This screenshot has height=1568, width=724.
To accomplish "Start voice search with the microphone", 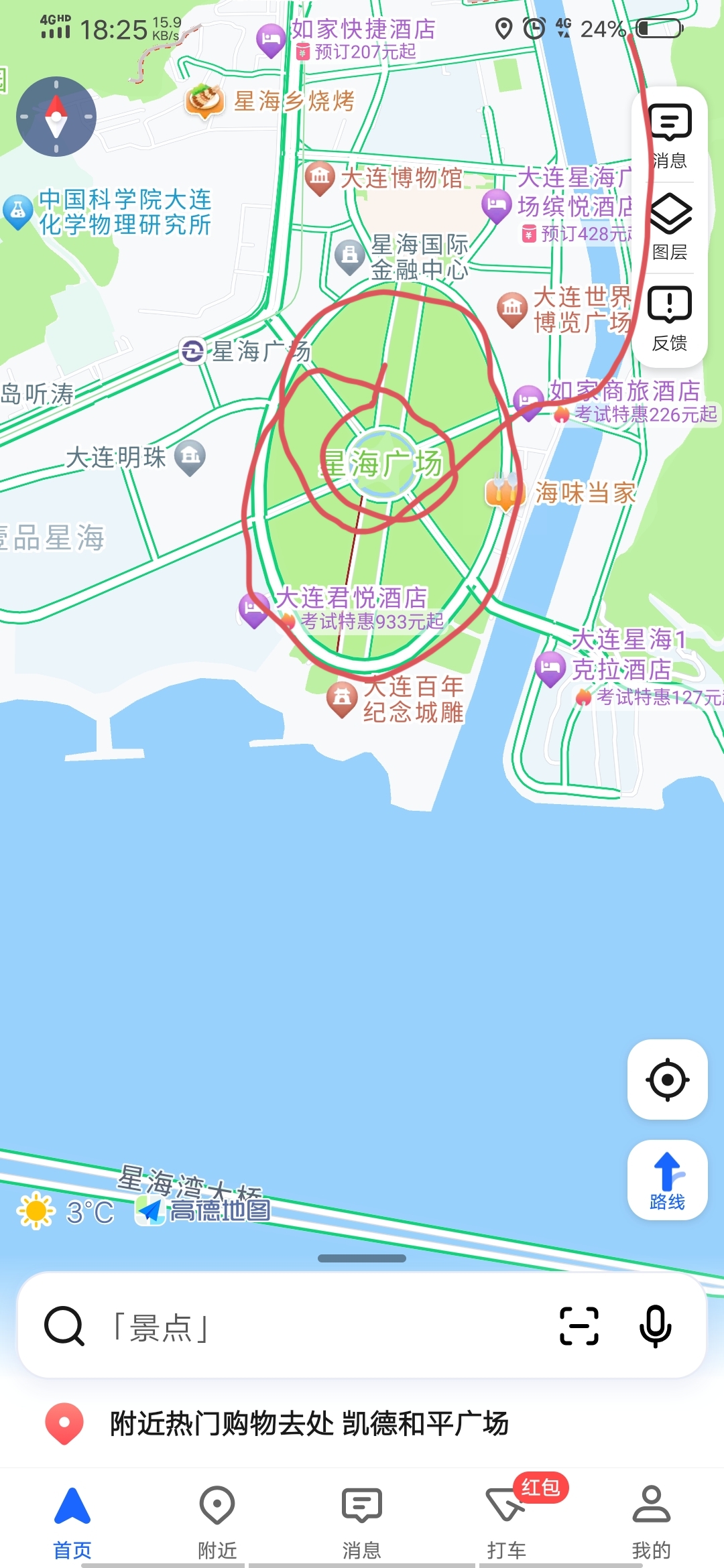I will 655,1326.
